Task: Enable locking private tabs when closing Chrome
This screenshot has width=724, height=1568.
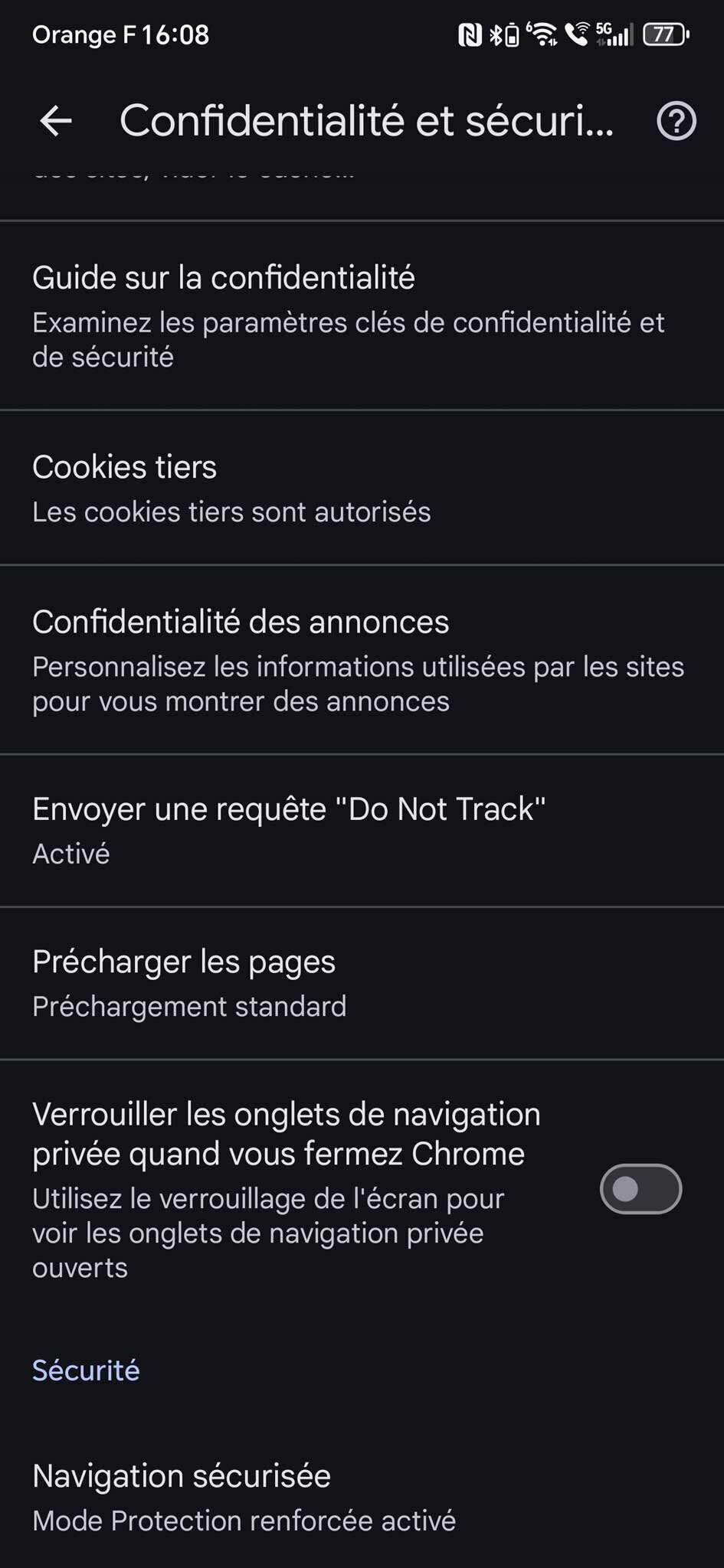Action: tap(640, 1189)
